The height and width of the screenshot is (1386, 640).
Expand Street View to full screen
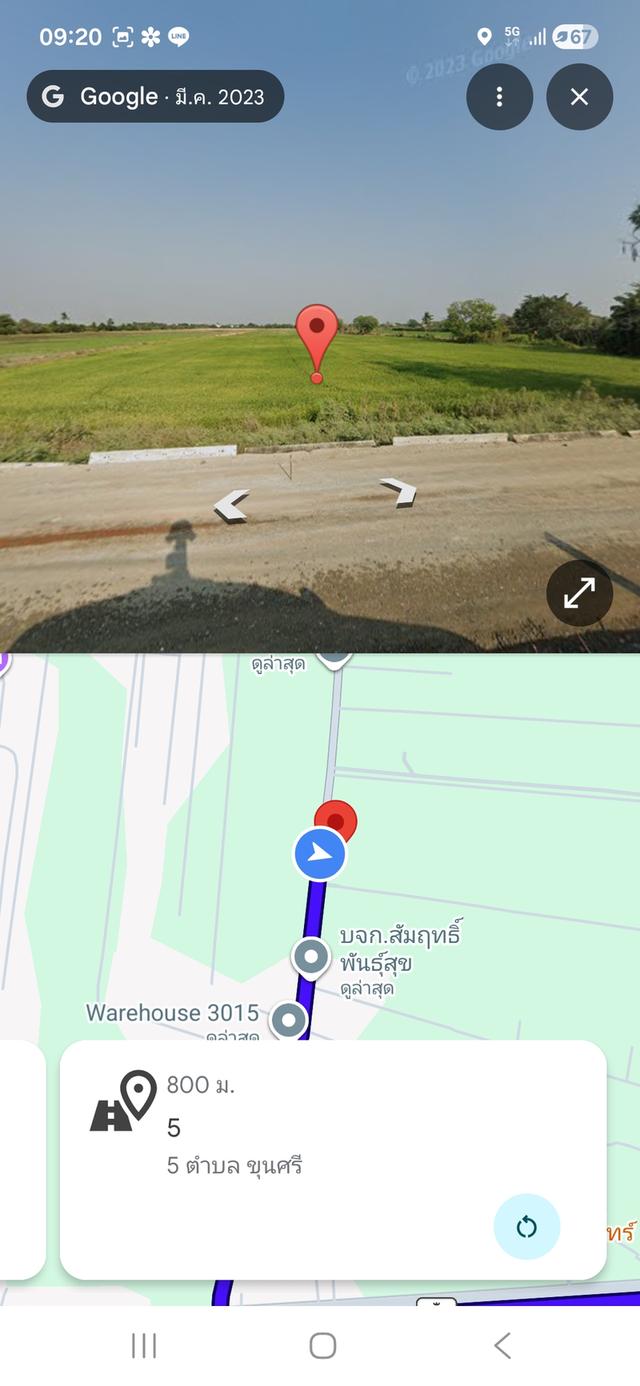point(579,593)
